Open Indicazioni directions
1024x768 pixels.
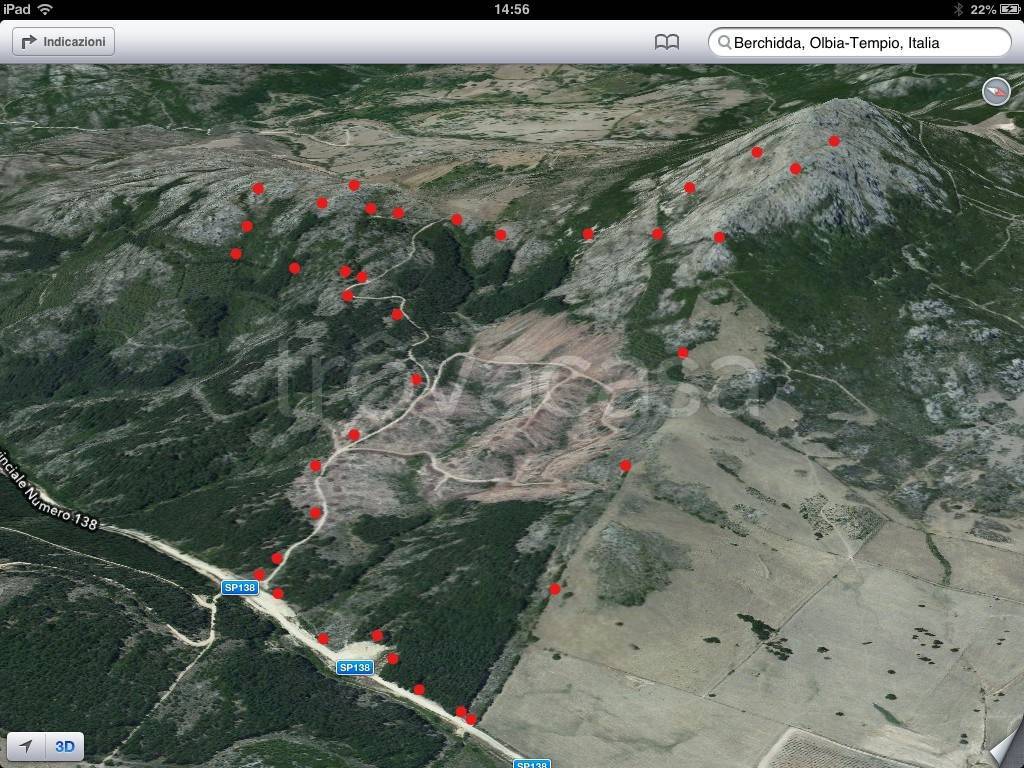(x=63, y=42)
